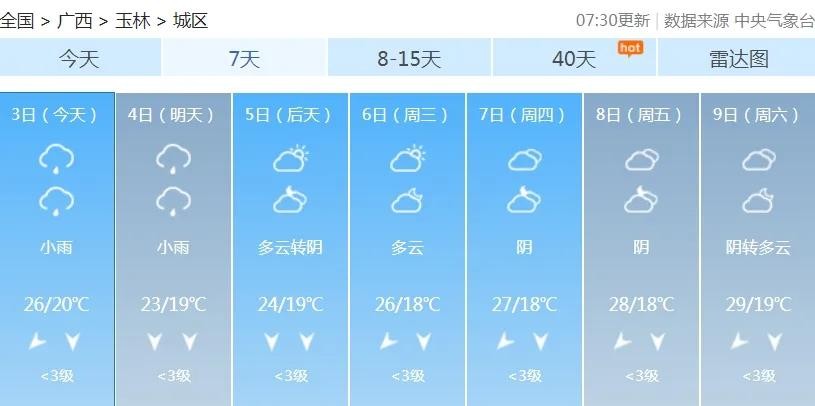
Task: Select the 5日（后天） forecast column
Action: coord(291,250)
